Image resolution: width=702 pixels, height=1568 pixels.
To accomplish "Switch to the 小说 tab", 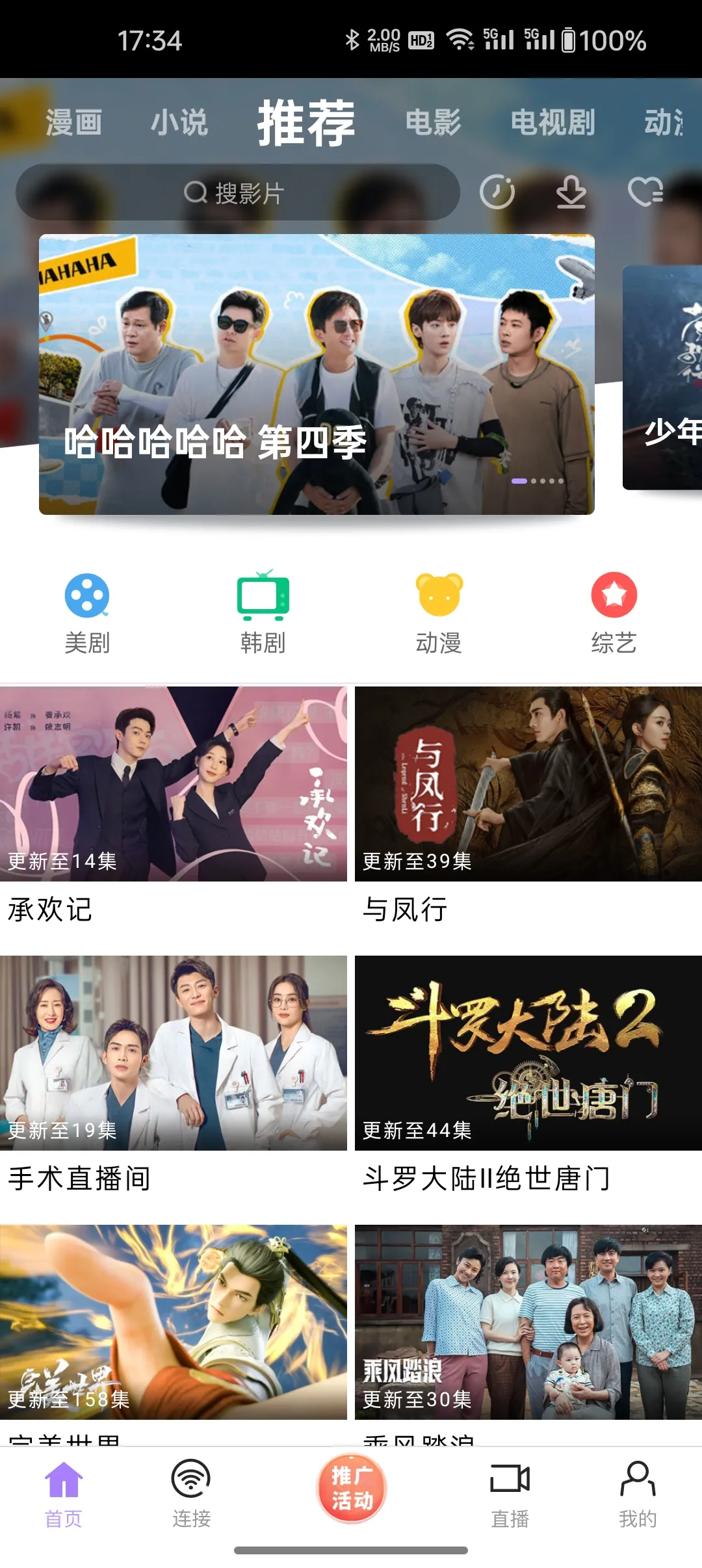I will pos(179,122).
